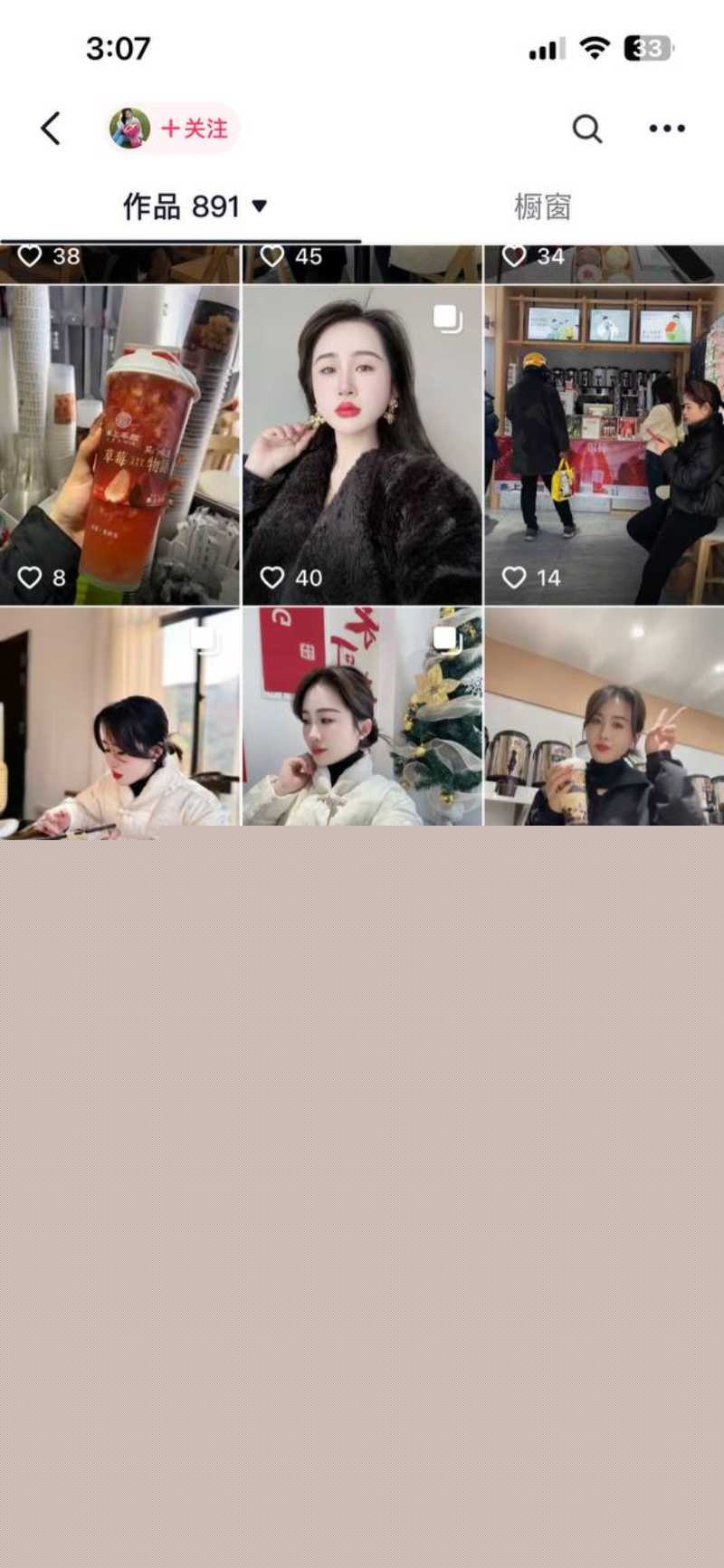Go back using the arrow icon

tap(51, 129)
